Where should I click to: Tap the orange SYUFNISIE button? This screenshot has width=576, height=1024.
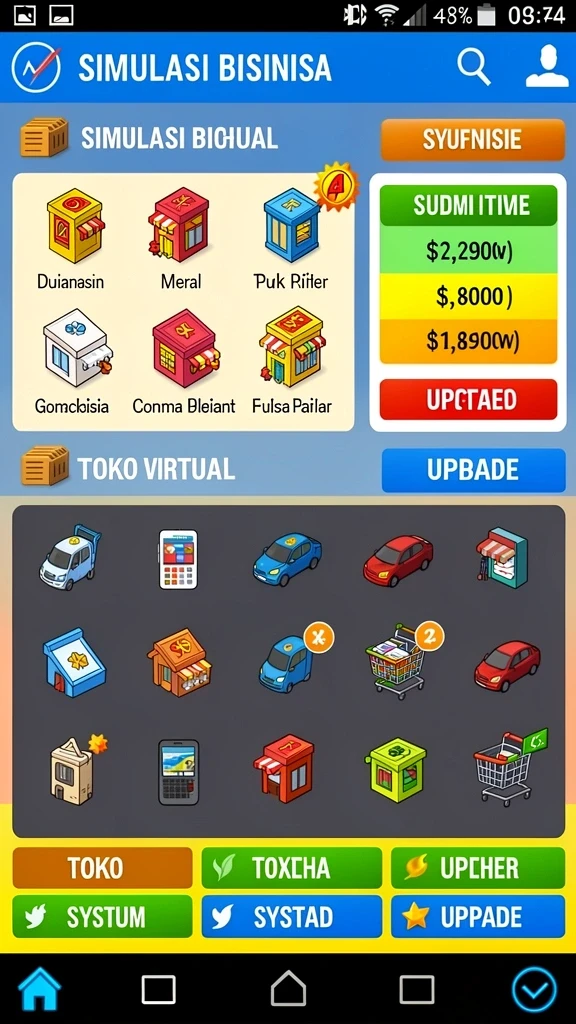[473, 139]
